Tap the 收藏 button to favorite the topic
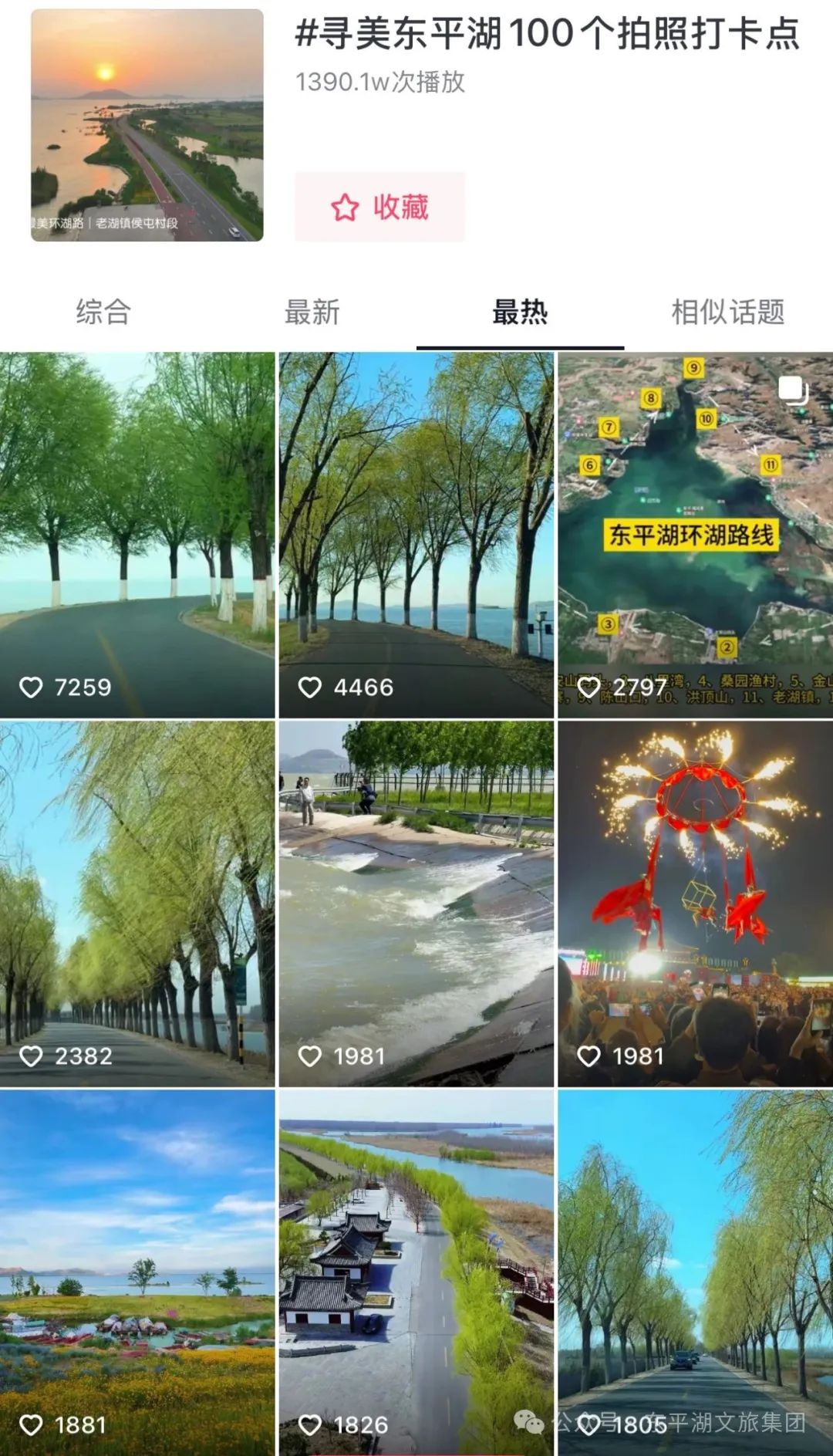This screenshot has height=1456, width=833. click(379, 207)
